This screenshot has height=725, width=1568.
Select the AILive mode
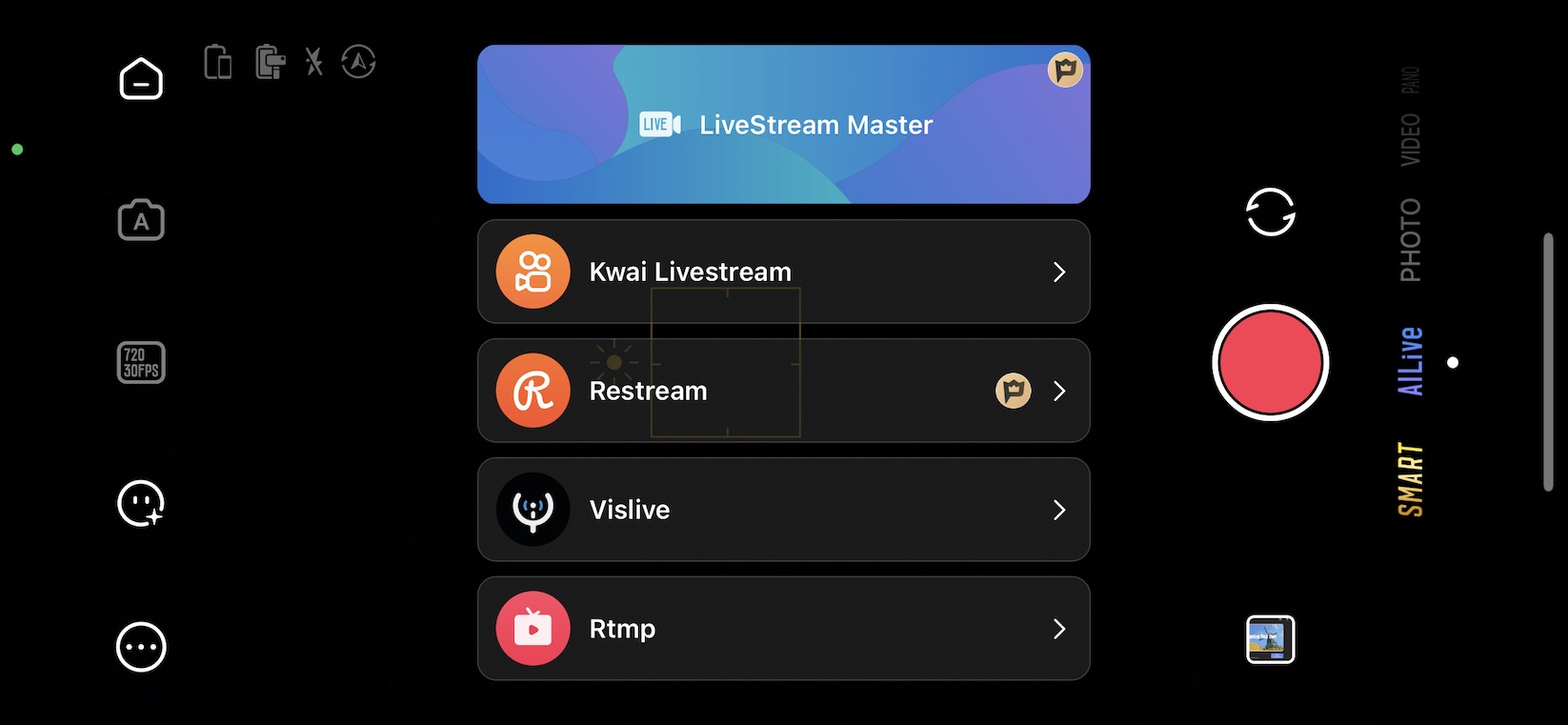click(x=1411, y=361)
